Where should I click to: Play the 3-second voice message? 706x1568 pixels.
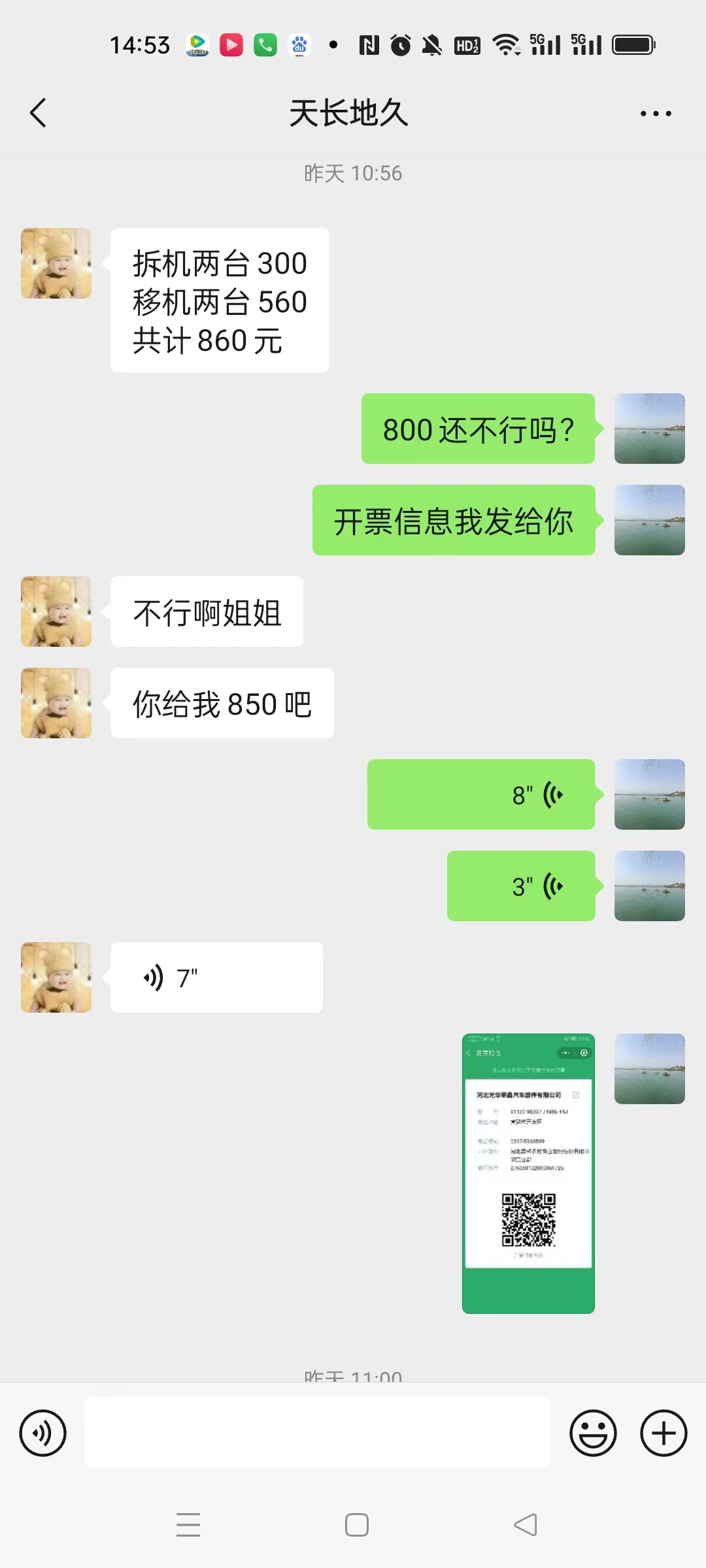coord(521,886)
